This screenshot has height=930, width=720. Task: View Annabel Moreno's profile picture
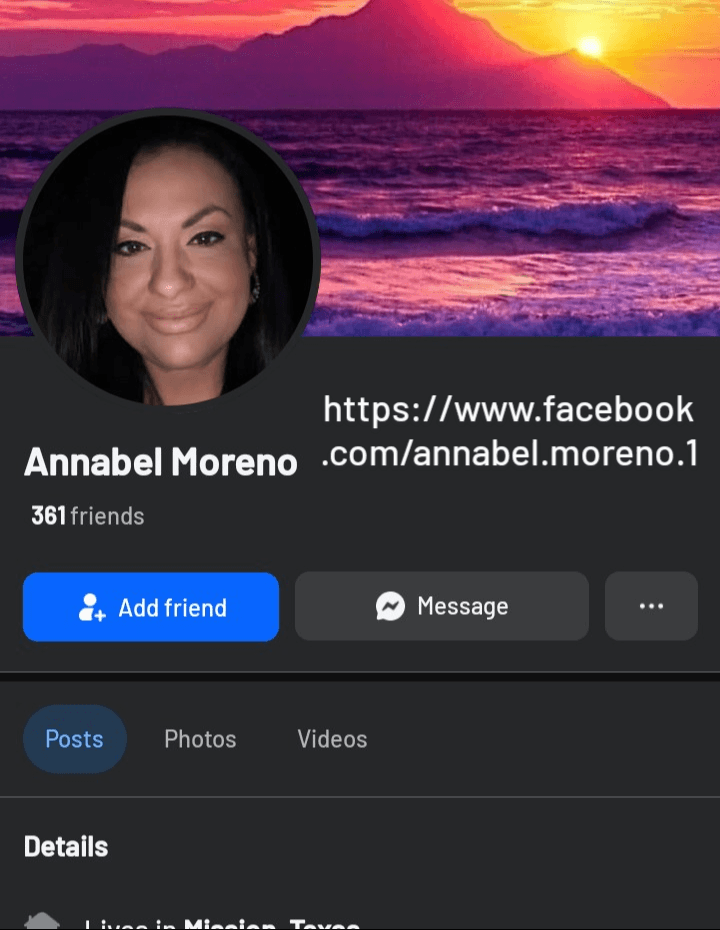pos(168,257)
